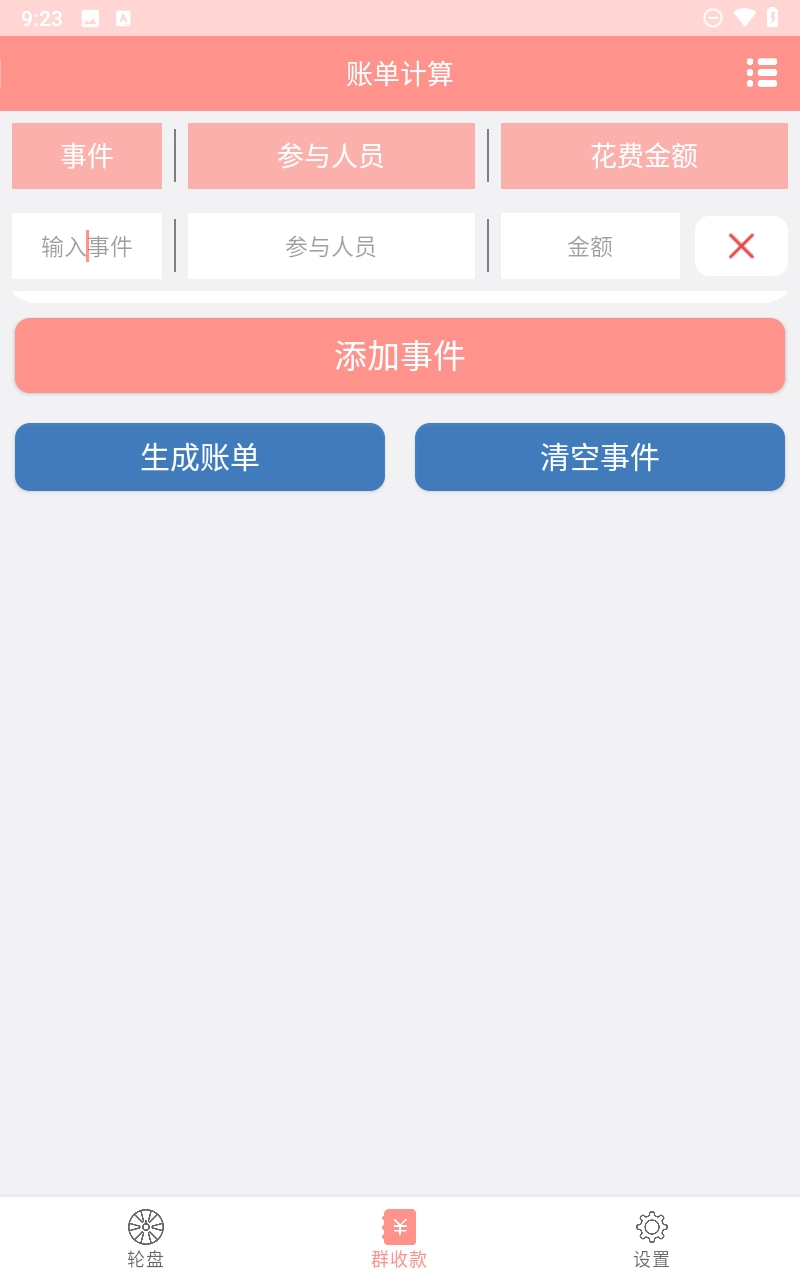Open the list menu icon in header
The image size is (800, 1280).
tap(762, 73)
